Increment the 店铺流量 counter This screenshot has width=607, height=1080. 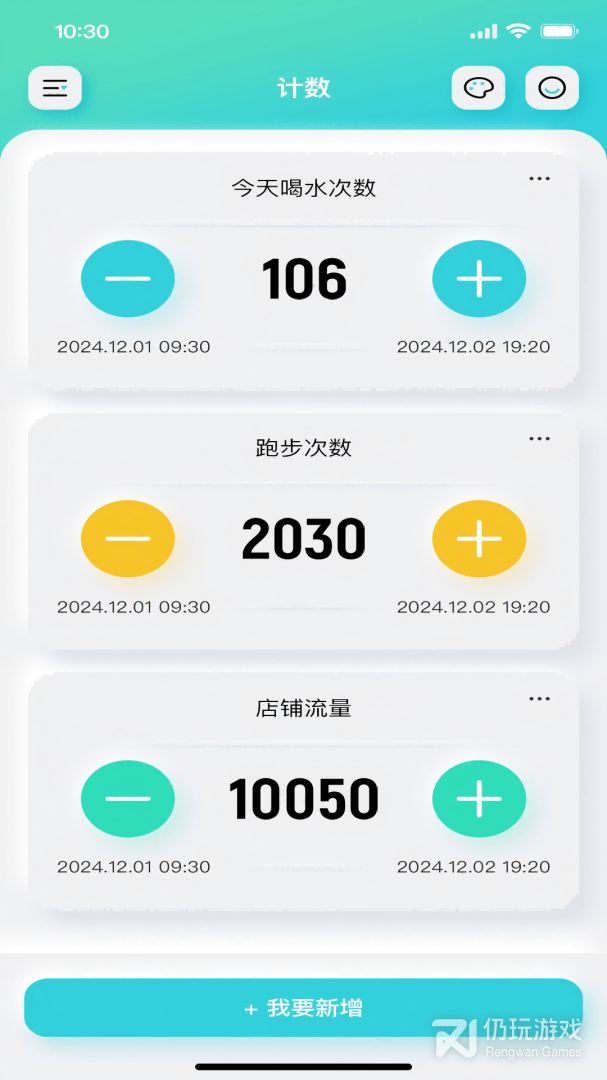(479, 798)
